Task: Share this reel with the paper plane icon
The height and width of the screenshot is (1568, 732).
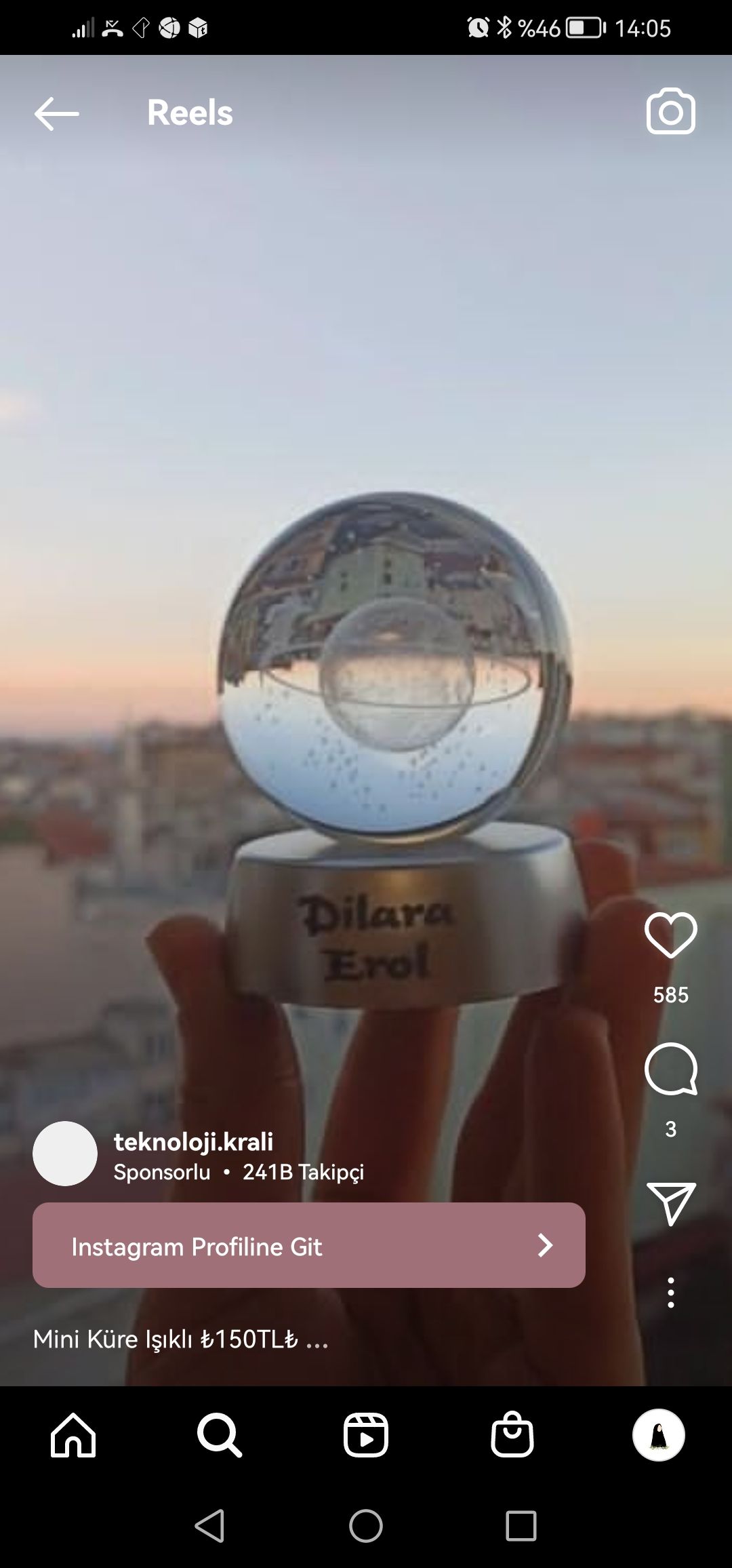Action: tap(670, 1204)
